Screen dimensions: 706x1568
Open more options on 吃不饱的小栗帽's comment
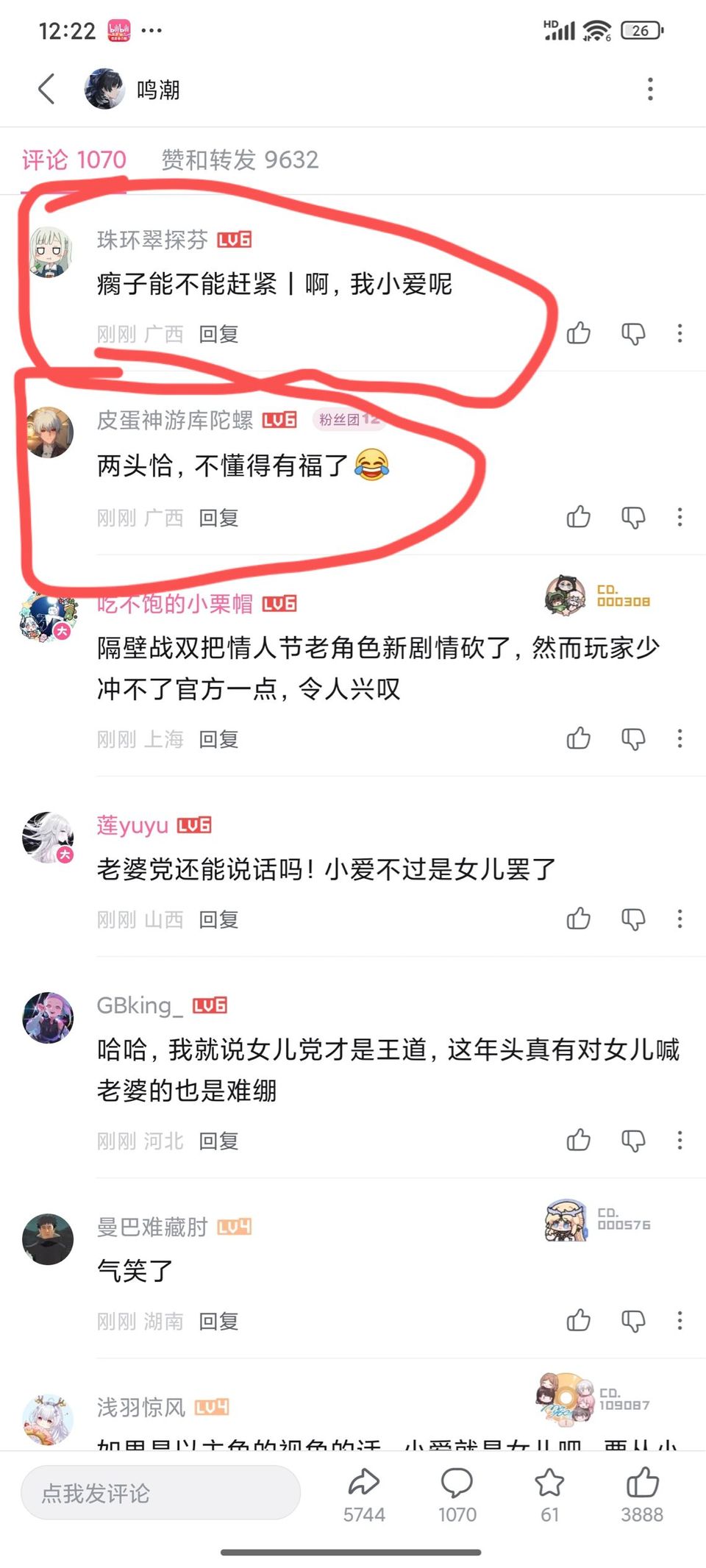coord(680,738)
